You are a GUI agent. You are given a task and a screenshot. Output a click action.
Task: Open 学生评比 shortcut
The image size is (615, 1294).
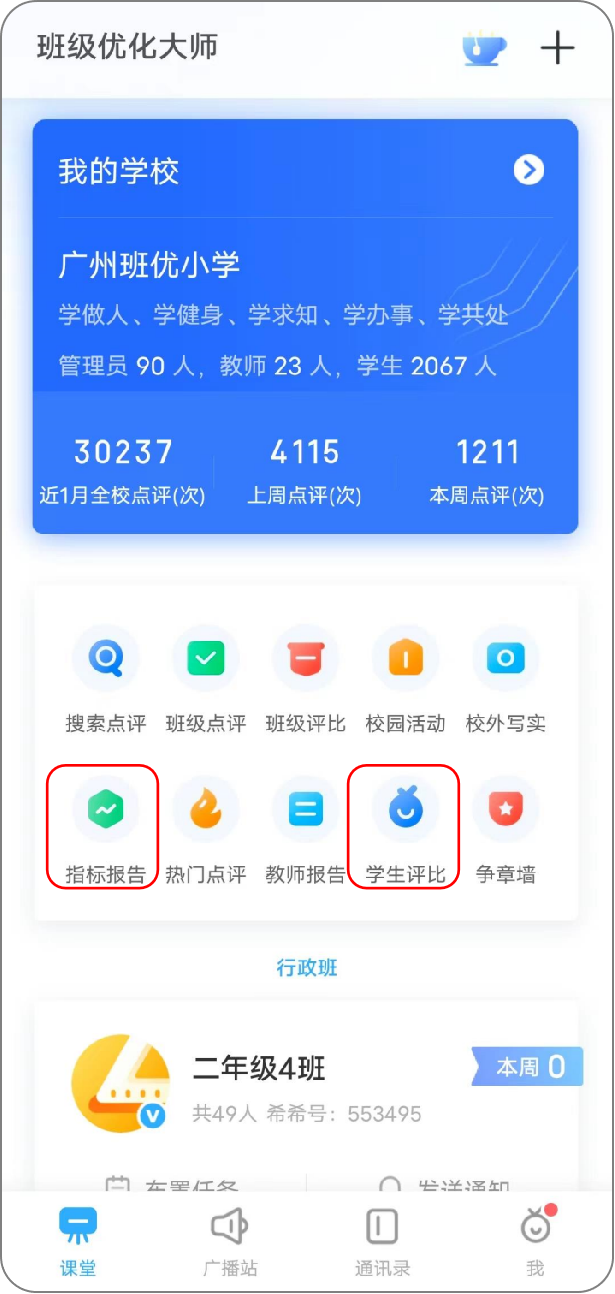(x=405, y=811)
